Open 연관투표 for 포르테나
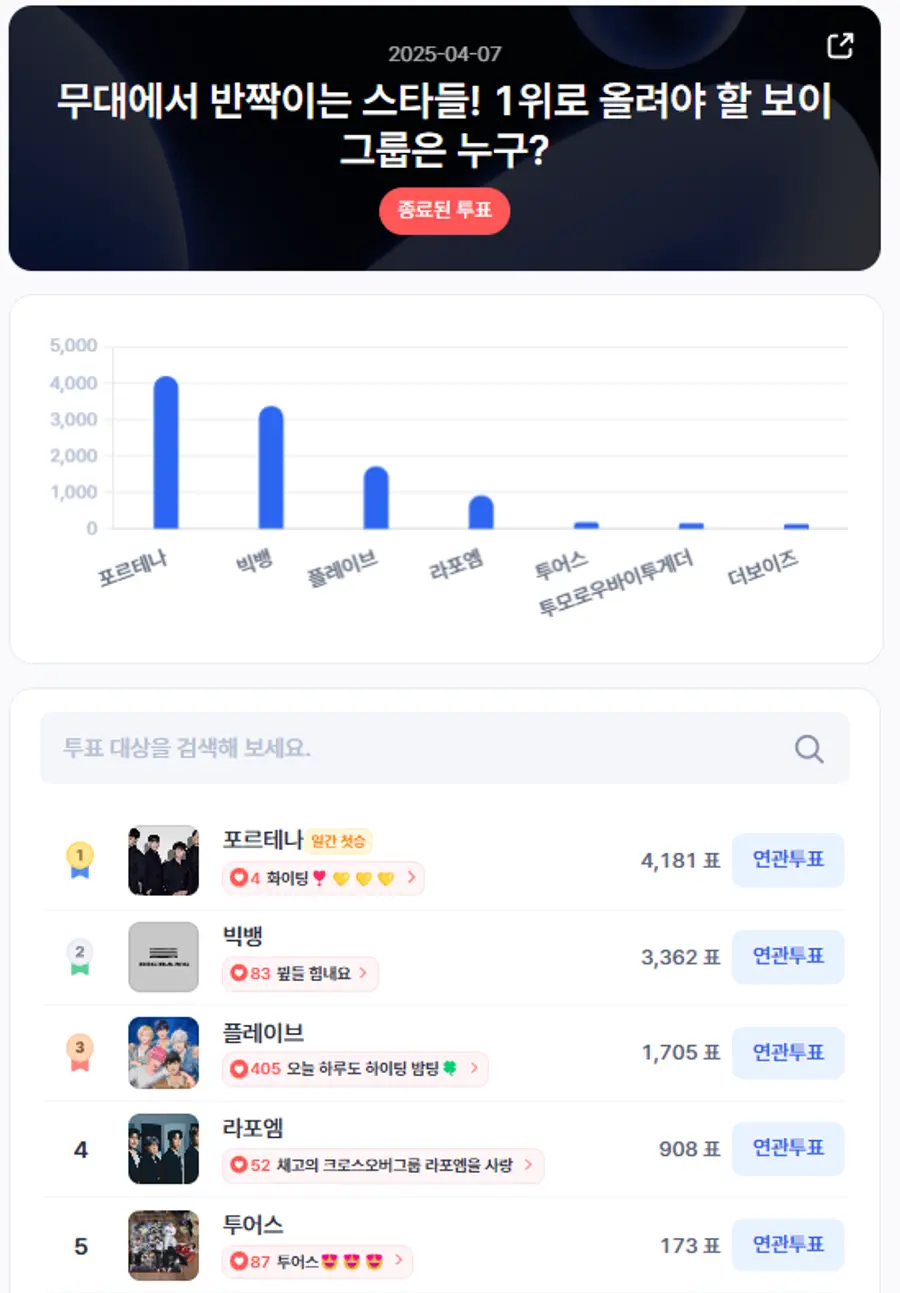Viewport: 900px width, 1293px height. point(788,861)
